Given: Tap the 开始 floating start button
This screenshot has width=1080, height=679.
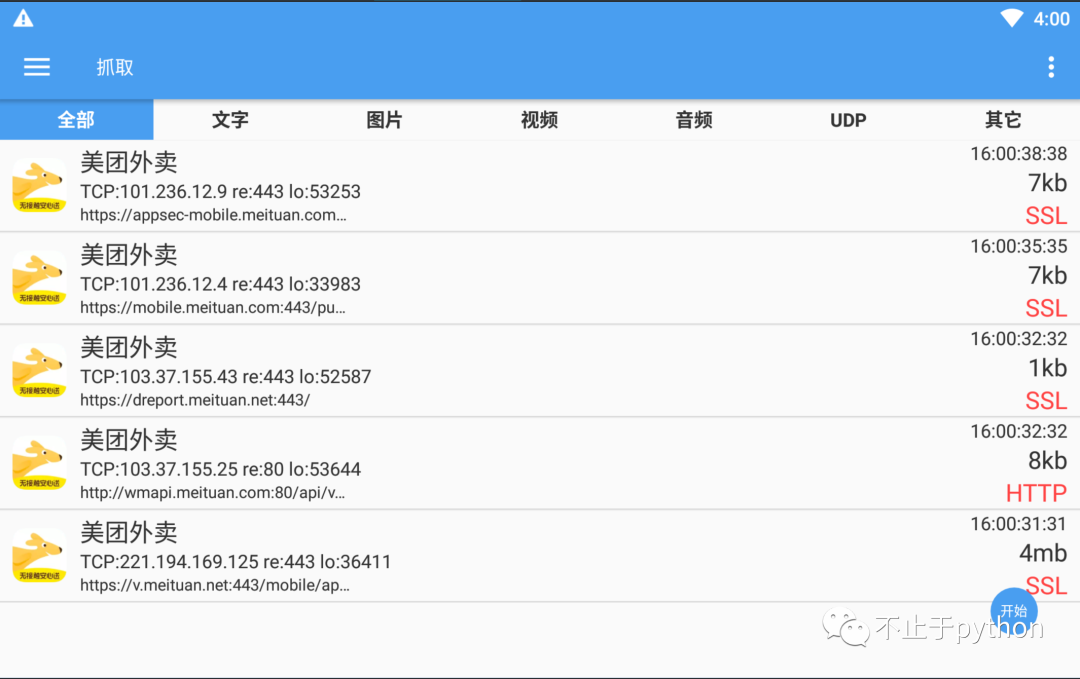Looking at the screenshot, I should [x=1013, y=611].
